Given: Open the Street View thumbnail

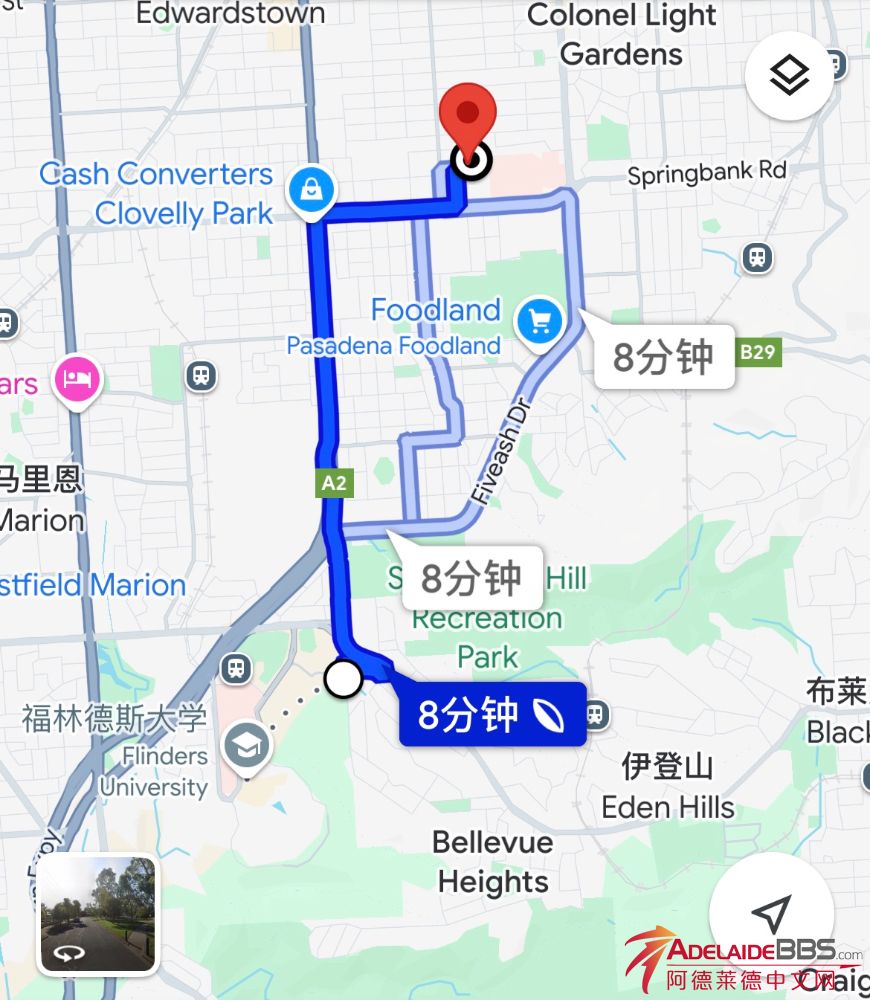Looking at the screenshot, I should (x=97, y=914).
